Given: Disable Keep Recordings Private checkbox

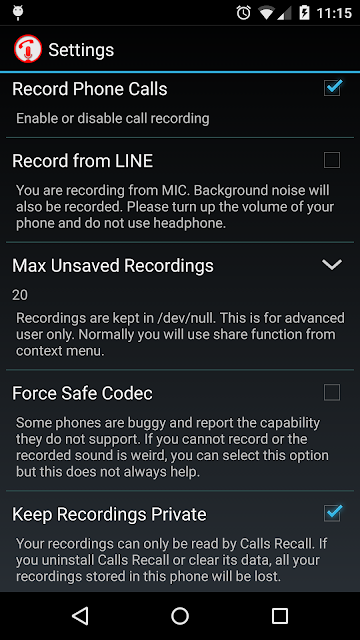Looking at the screenshot, I should point(332,513).
